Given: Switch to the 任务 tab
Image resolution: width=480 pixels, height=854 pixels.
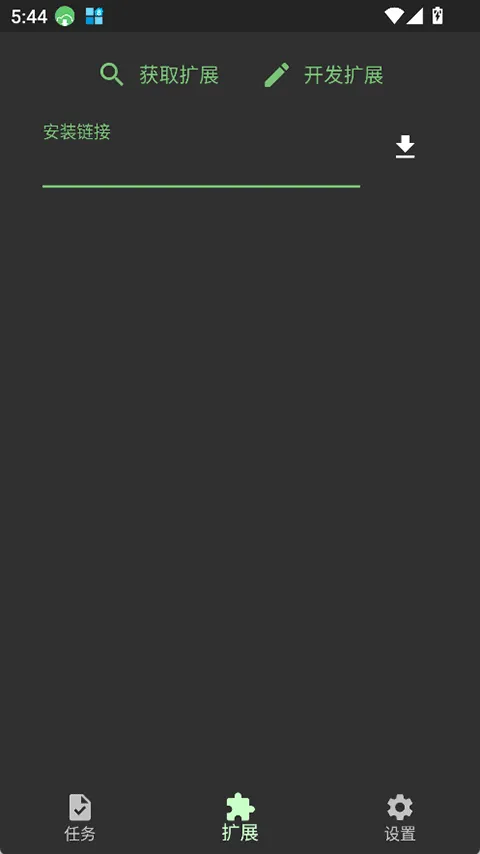Looking at the screenshot, I should [x=80, y=818].
